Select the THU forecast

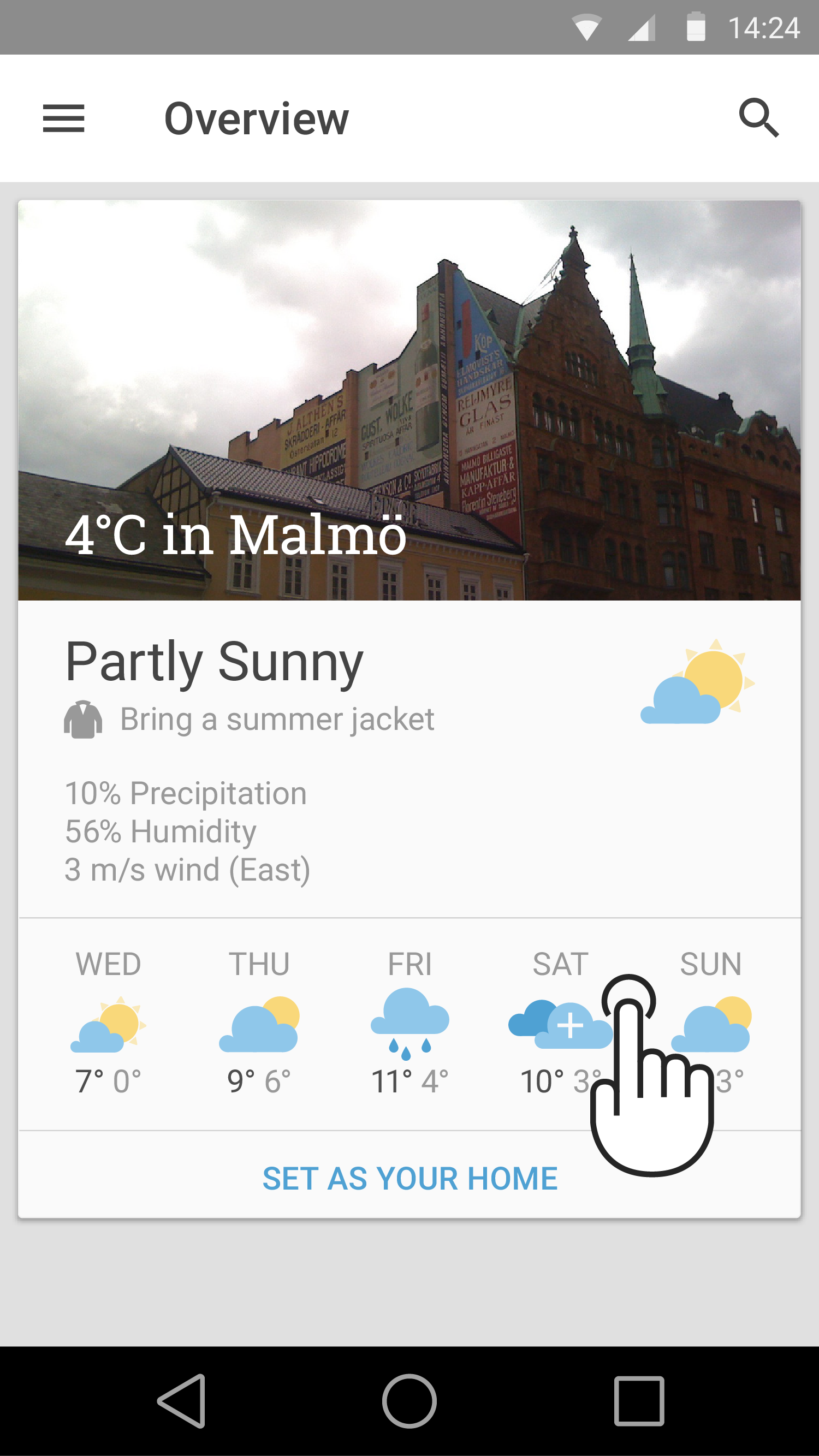(259, 1023)
